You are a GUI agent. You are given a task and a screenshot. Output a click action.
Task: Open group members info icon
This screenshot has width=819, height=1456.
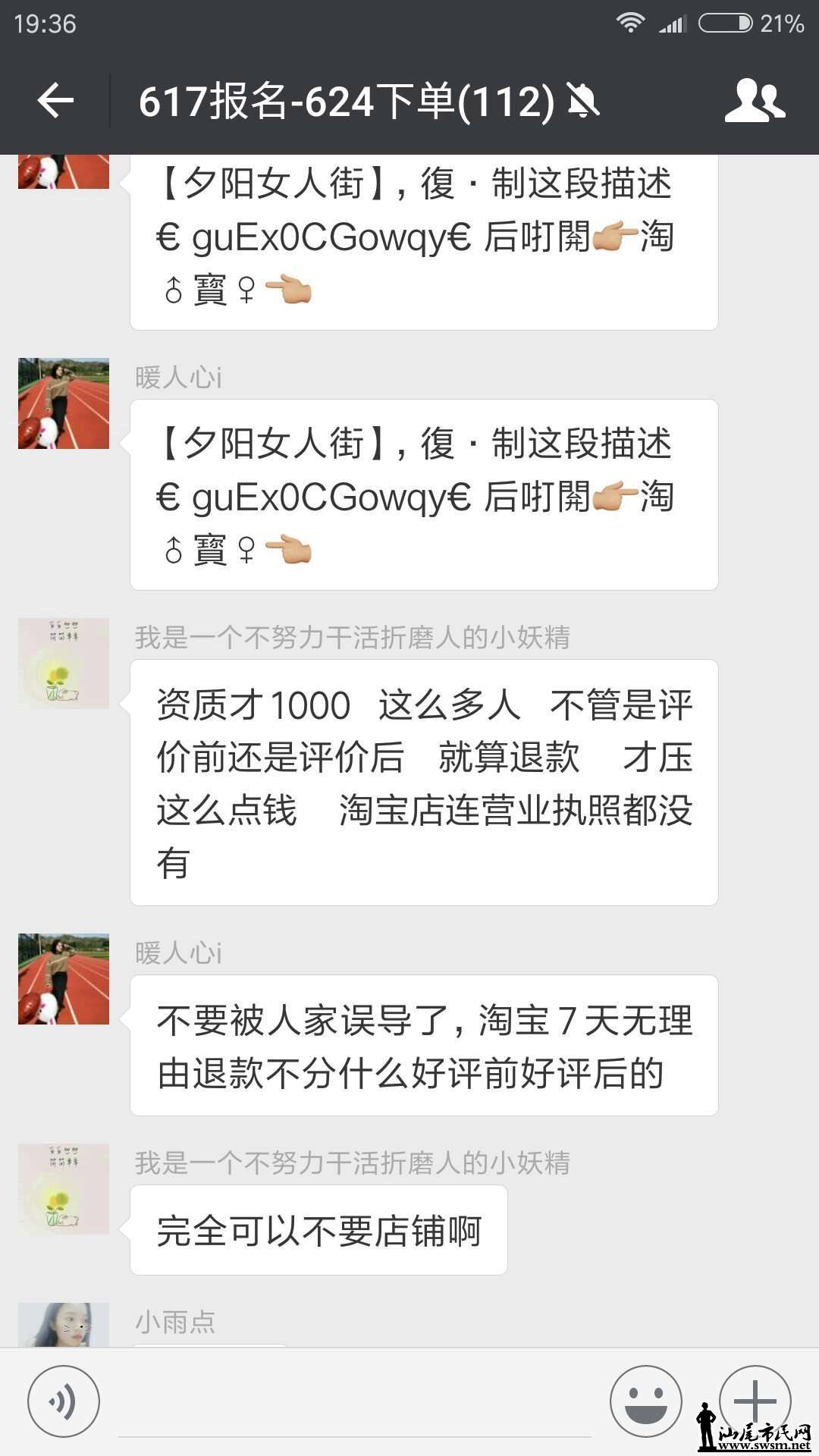[x=755, y=100]
